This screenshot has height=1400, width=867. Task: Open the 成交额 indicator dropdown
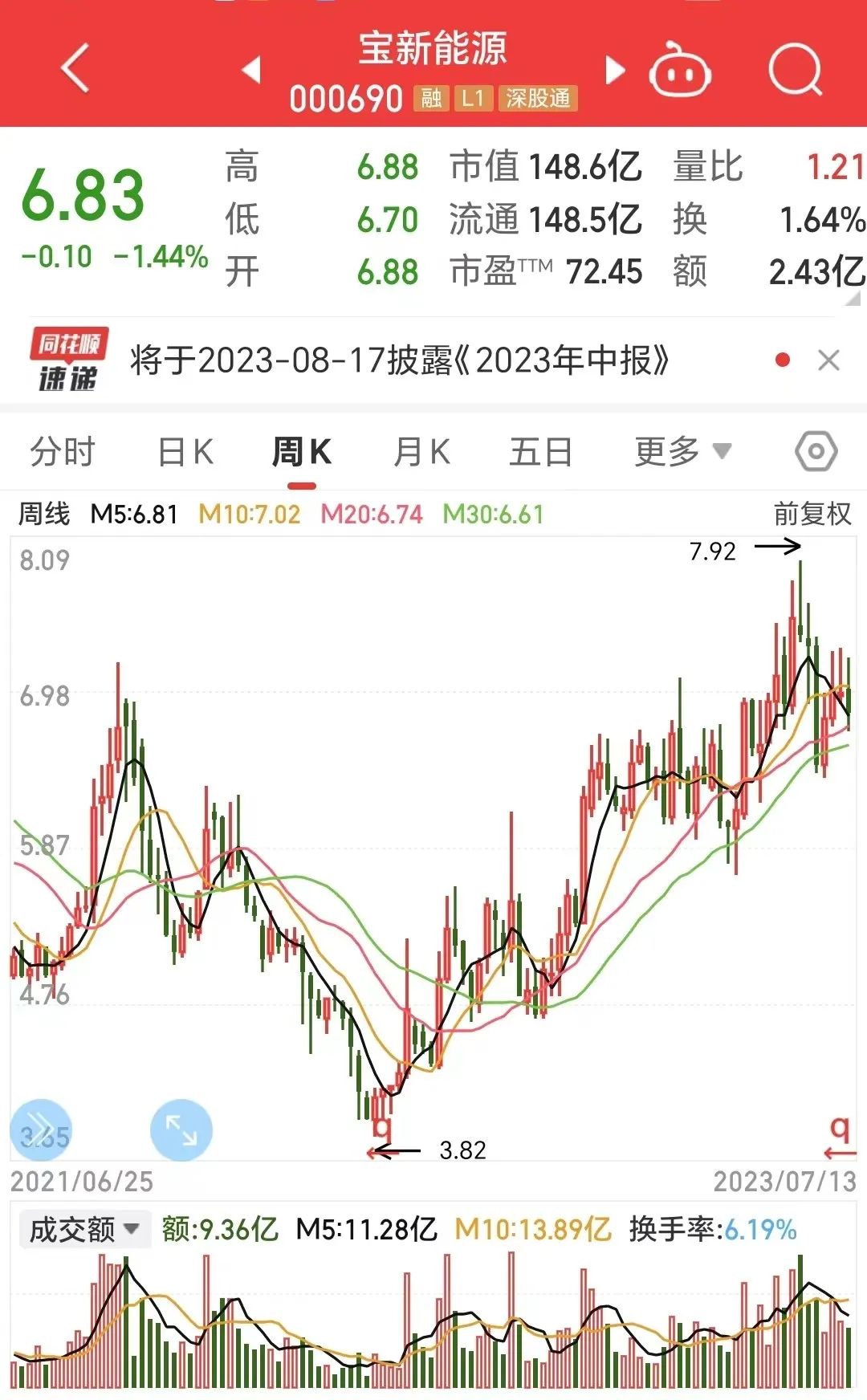point(84,1229)
